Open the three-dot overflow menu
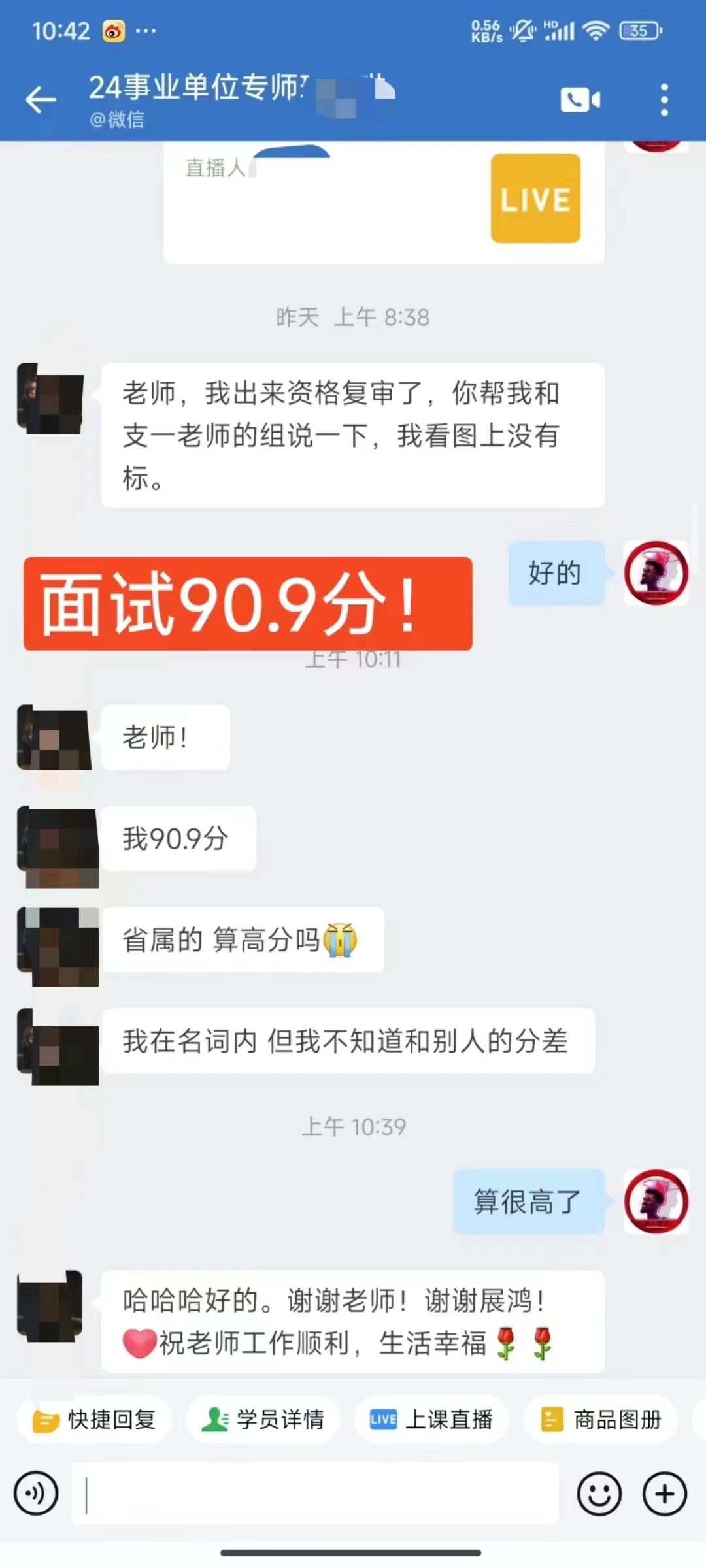This screenshot has width=706, height=1568. pos(664,100)
